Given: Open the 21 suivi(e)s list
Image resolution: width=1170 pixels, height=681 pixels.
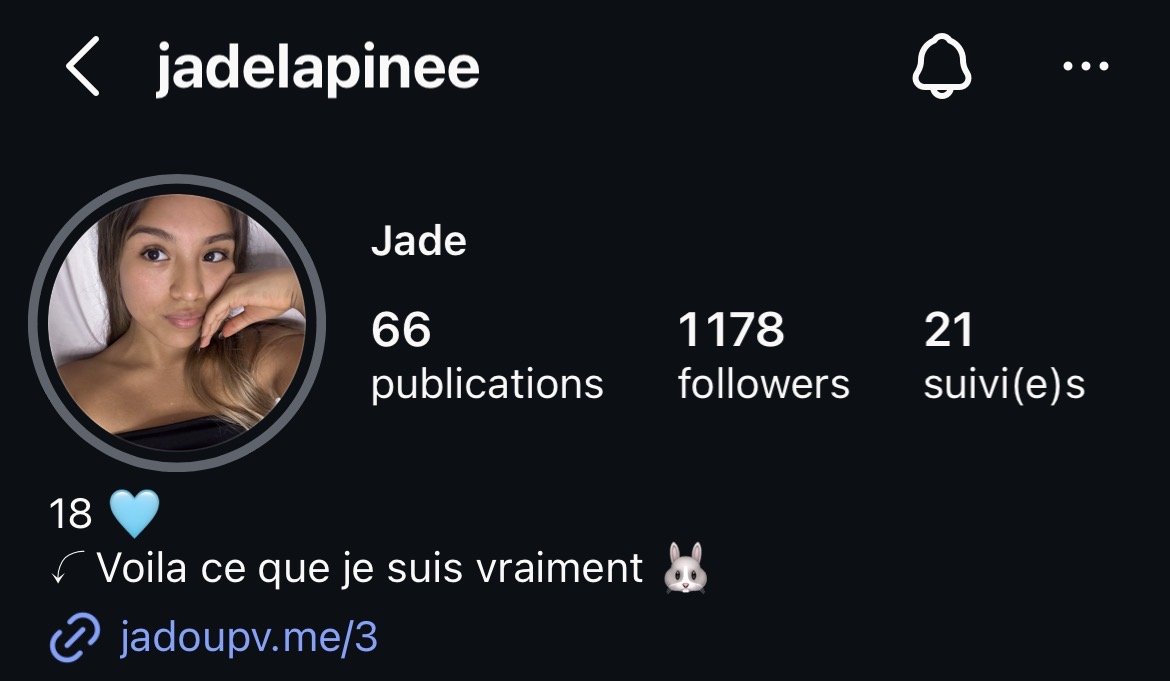Looking at the screenshot, I should coord(1003,355).
